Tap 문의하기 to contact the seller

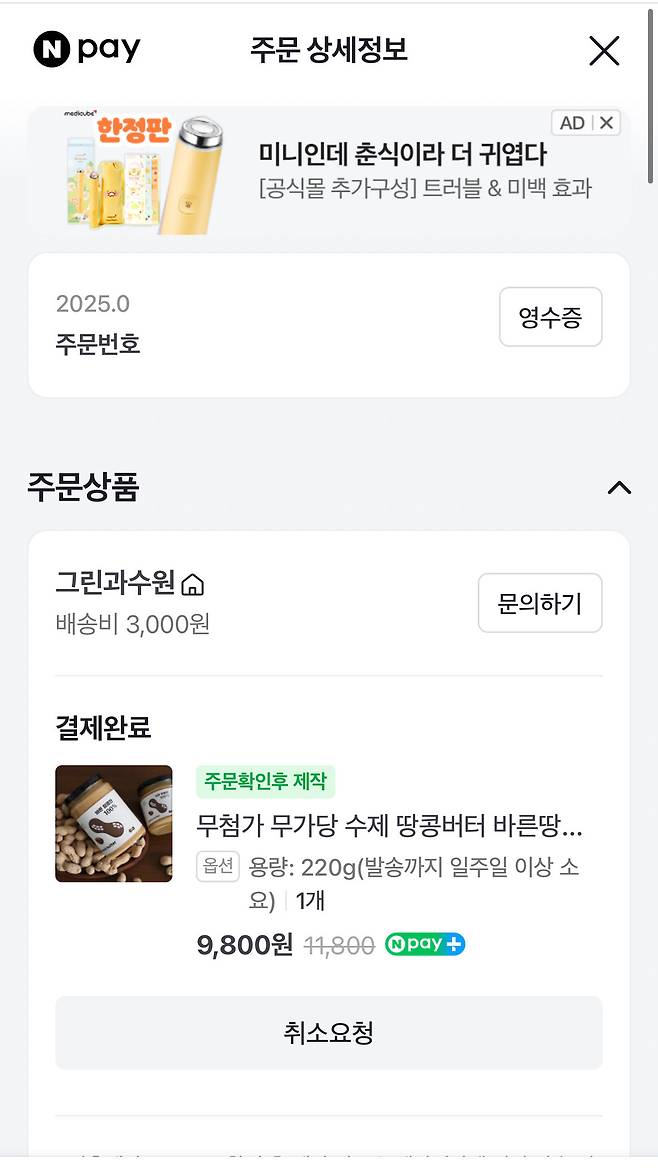pyautogui.click(x=540, y=603)
